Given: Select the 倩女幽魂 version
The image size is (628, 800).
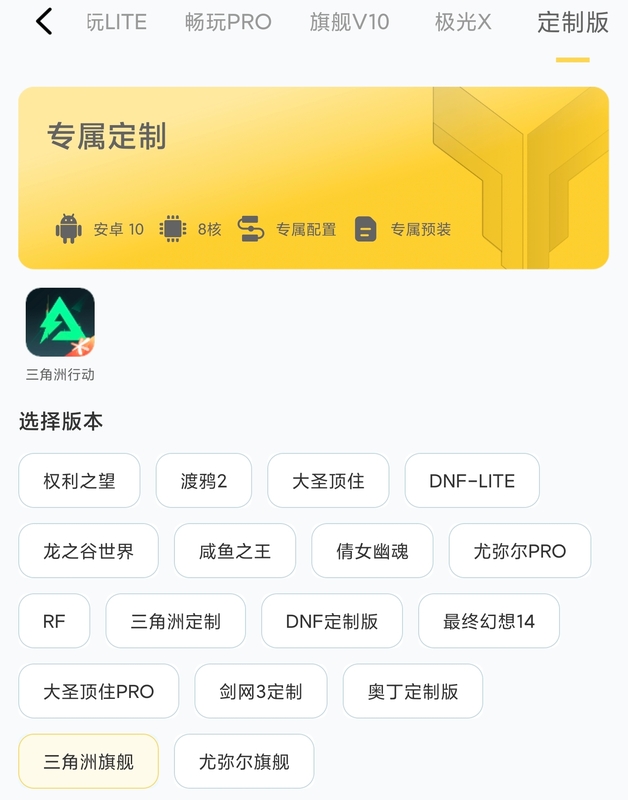Looking at the screenshot, I should tap(372, 551).
